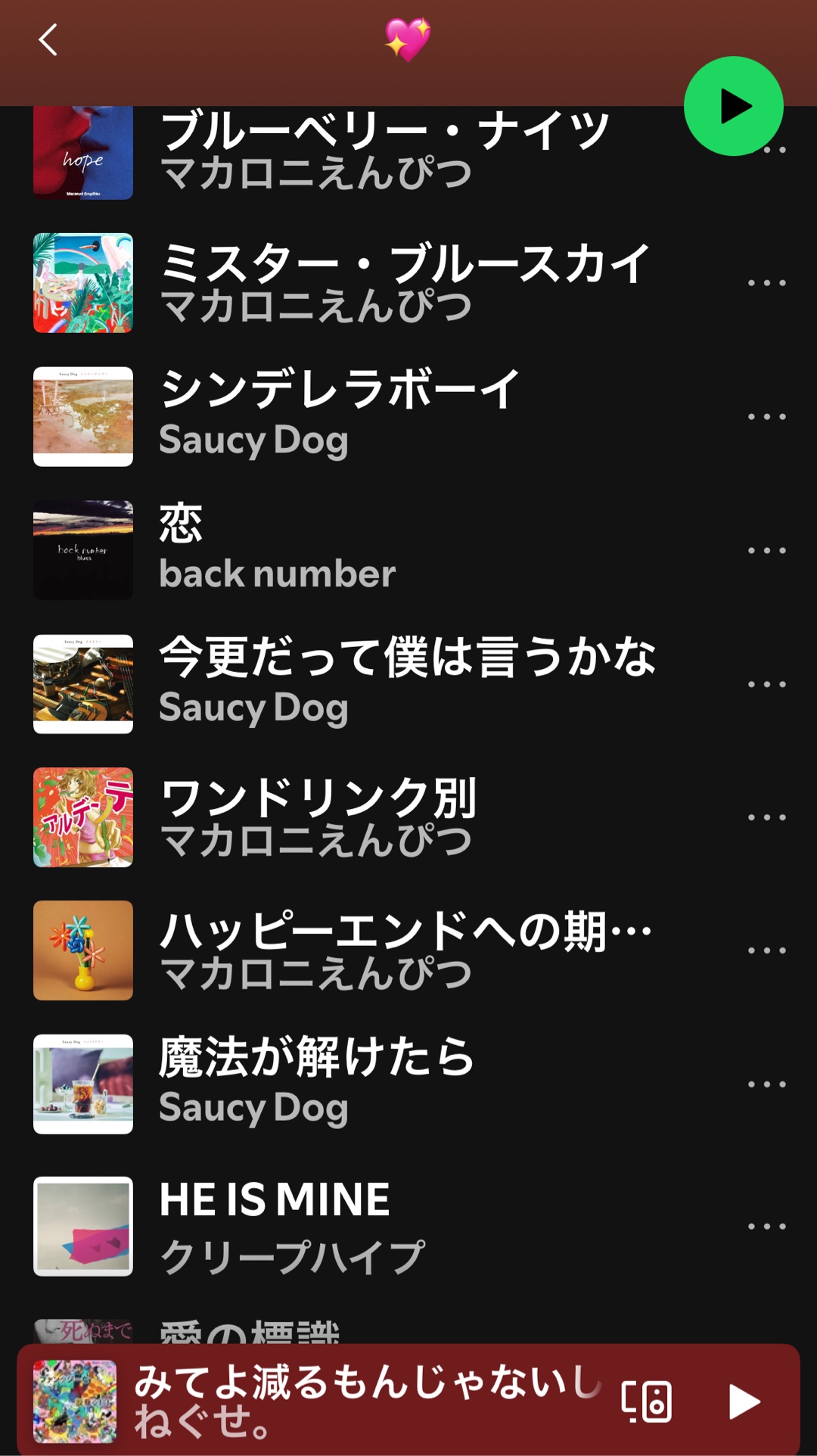
Task: Go back using the top-left arrow
Action: (48, 40)
